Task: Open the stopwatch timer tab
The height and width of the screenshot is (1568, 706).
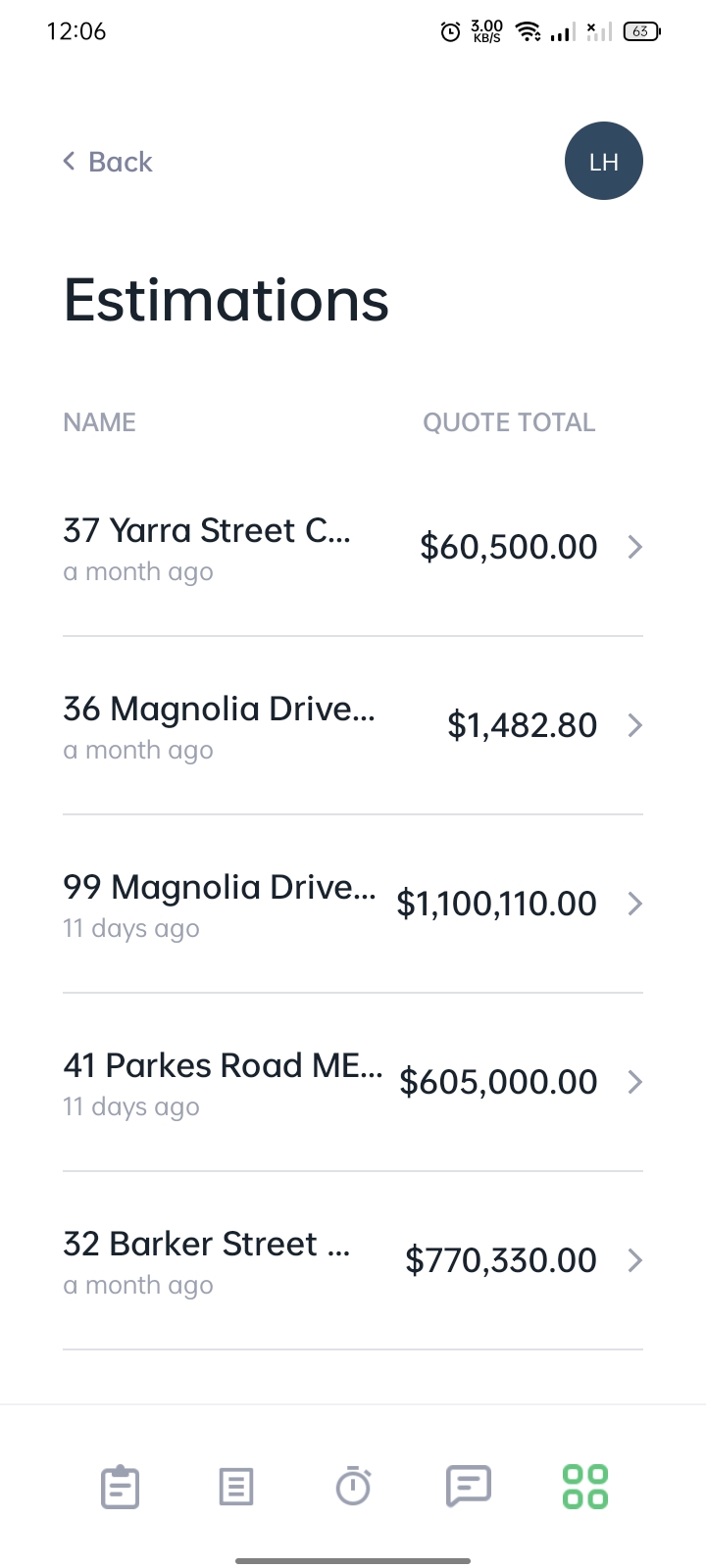Action: (353, 1486)
